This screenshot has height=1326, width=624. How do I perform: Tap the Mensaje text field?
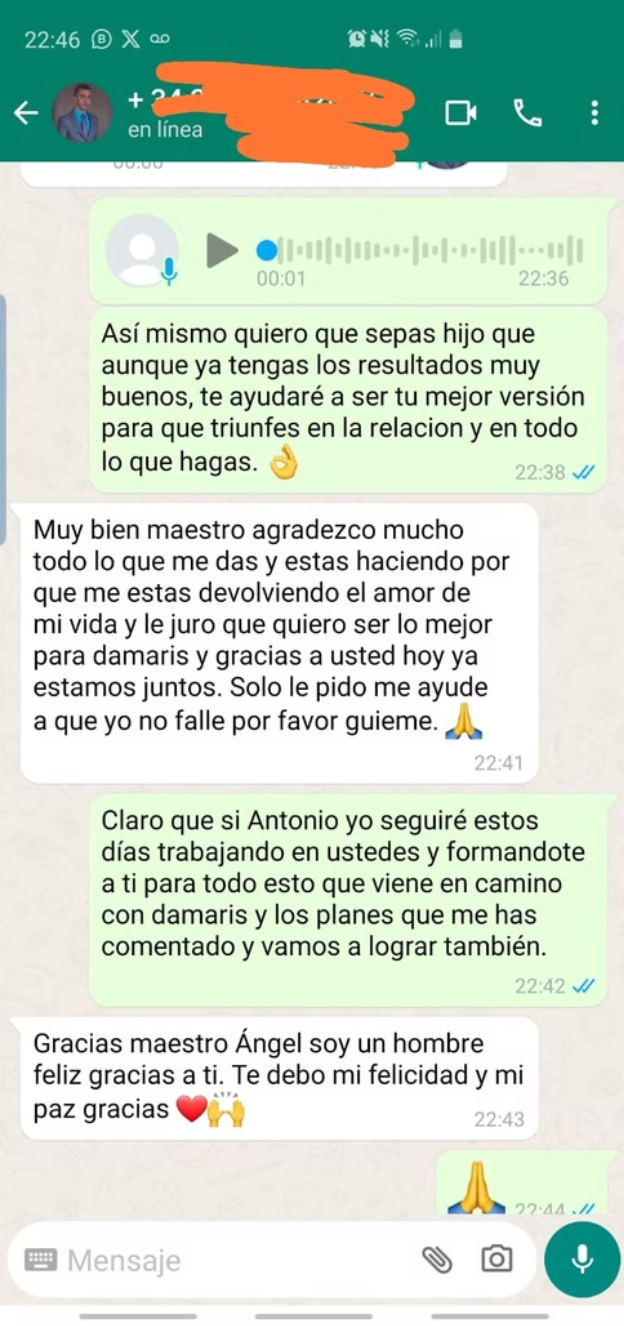pyautogui.click(x=240, y=1260)
